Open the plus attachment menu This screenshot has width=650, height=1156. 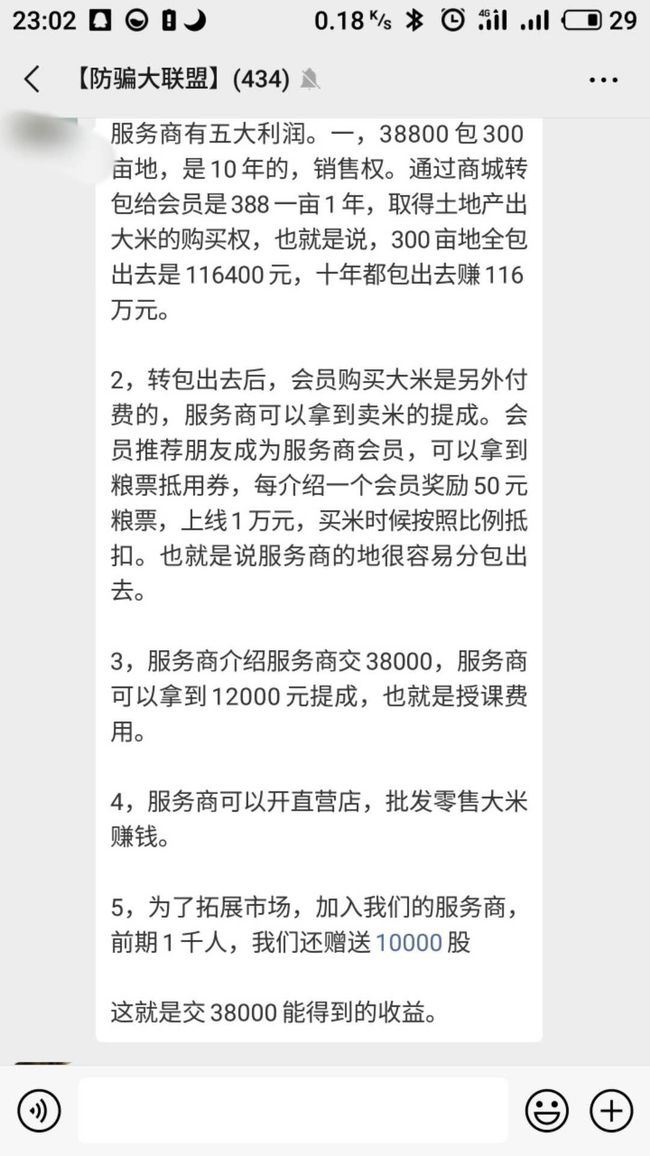tap(611, 1110)
